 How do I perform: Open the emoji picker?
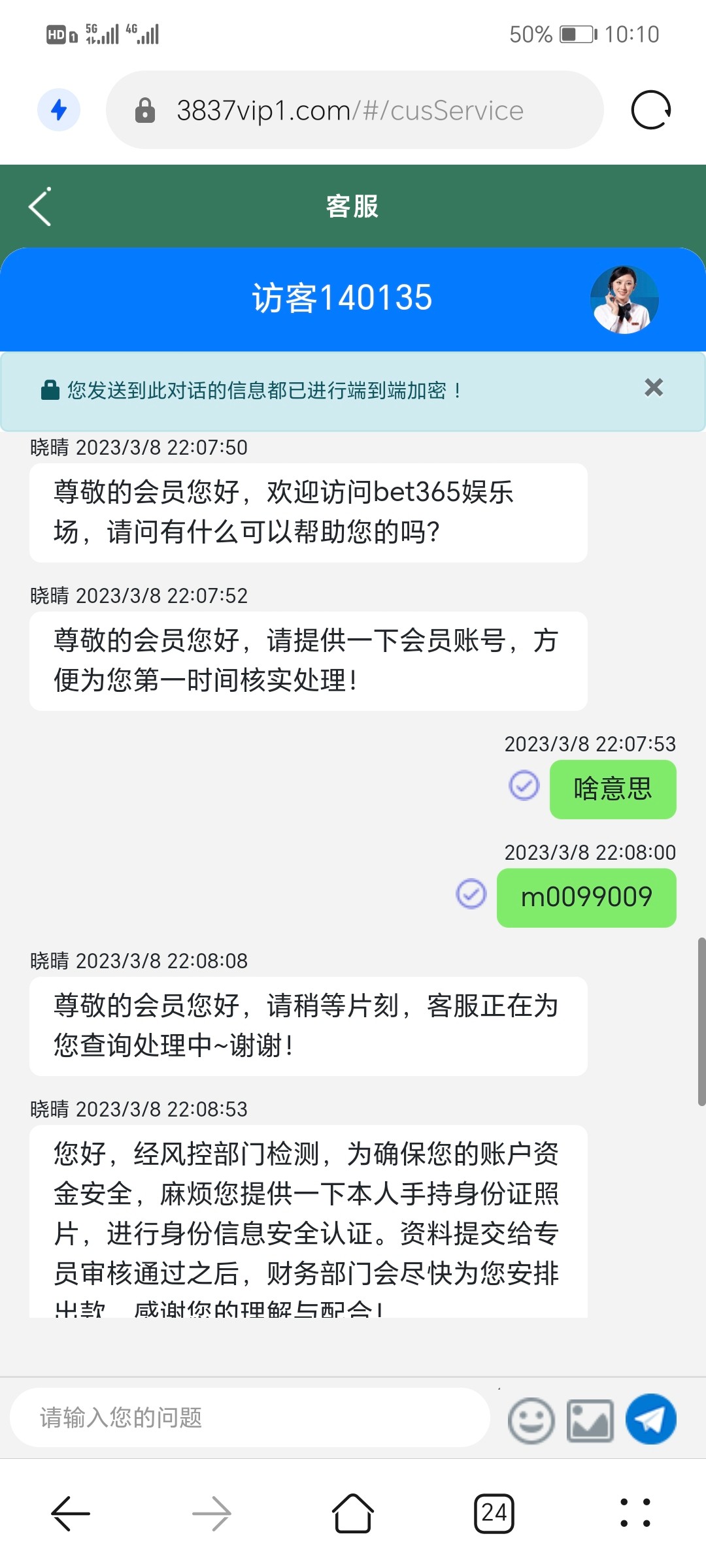tap(531, 1420)
